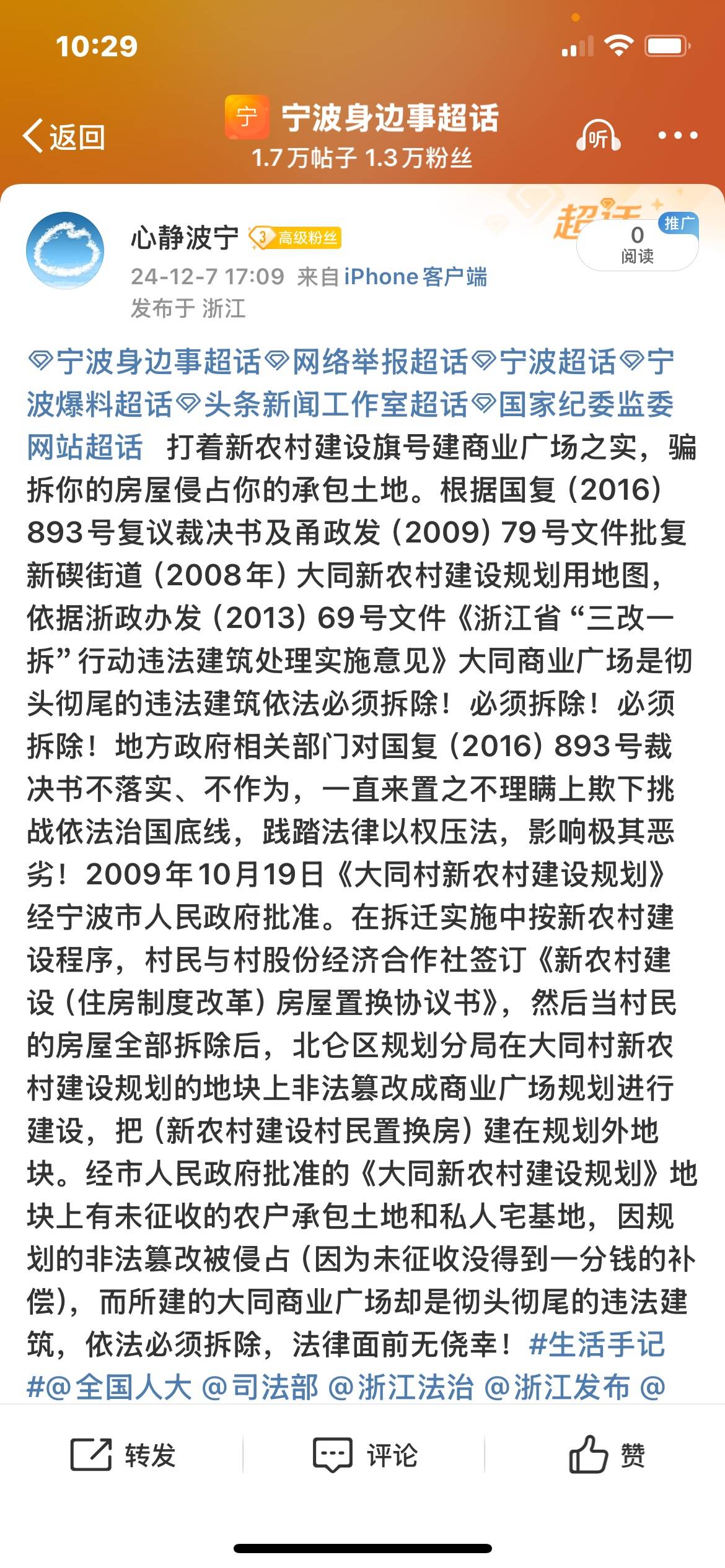This screenshot has width=725, height=1568.
Task: Open the 听 listen headphone icon
Action: pos(598,136)
